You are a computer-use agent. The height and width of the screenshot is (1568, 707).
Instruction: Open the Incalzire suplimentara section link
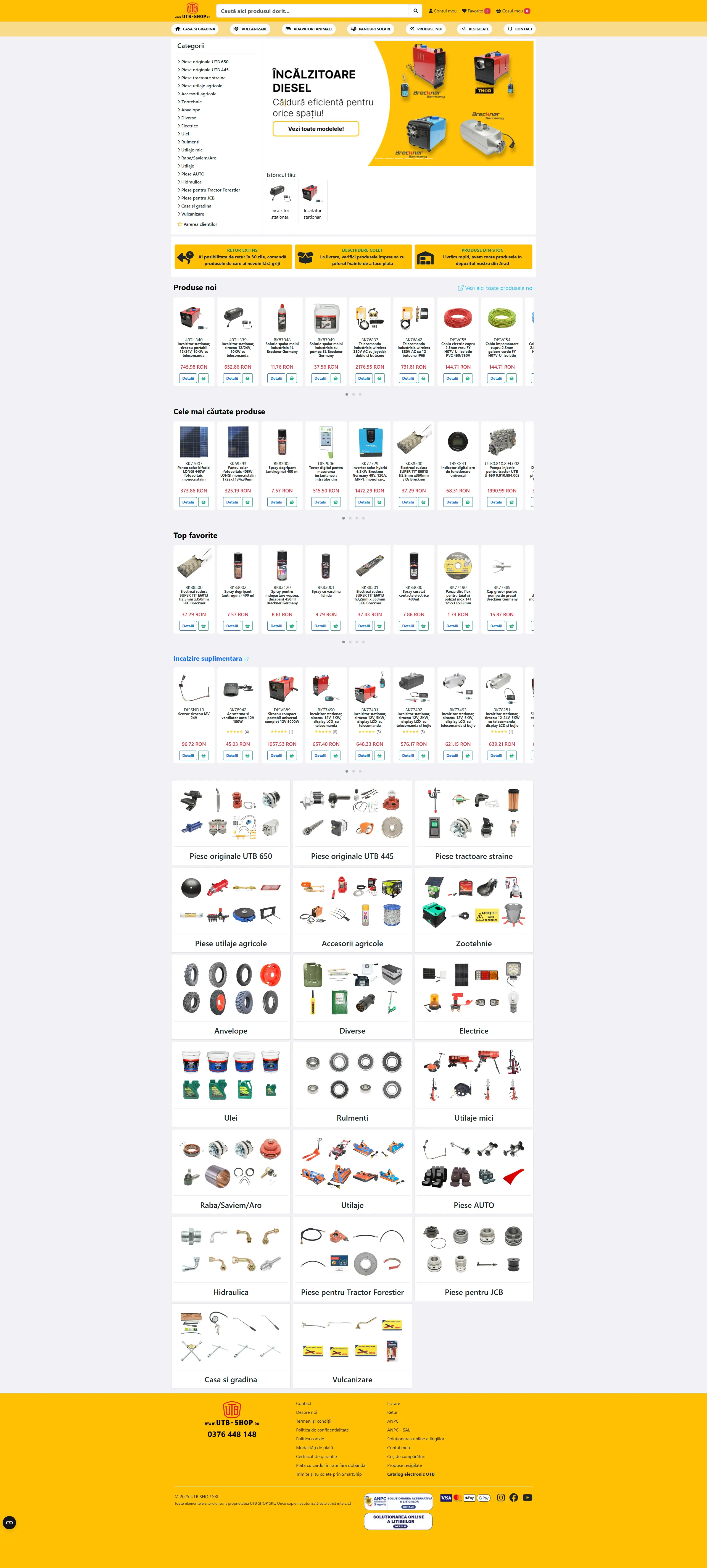(208, 659)
